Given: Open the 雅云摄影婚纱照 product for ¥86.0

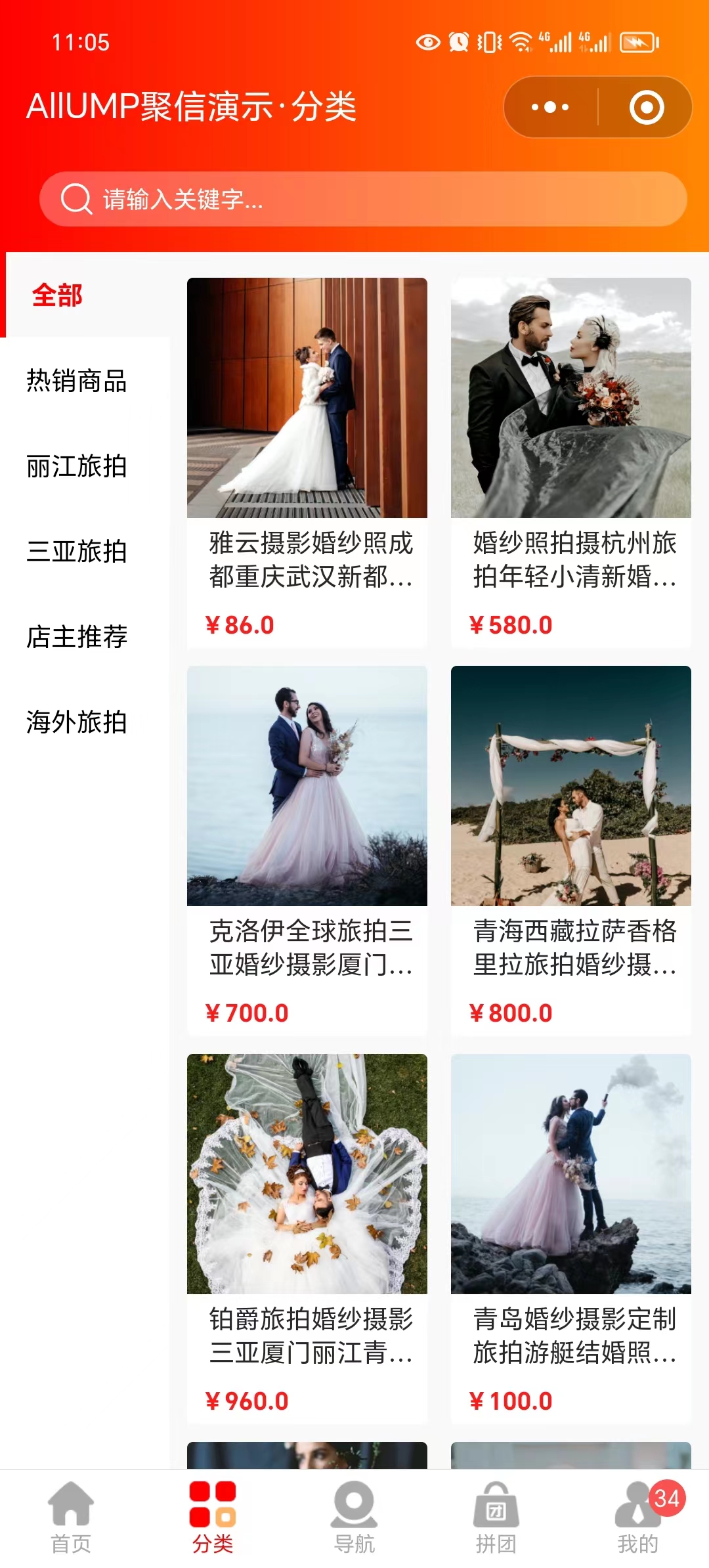Looking at the screenshot, I should pyautogui.click(x=307, y=460).
